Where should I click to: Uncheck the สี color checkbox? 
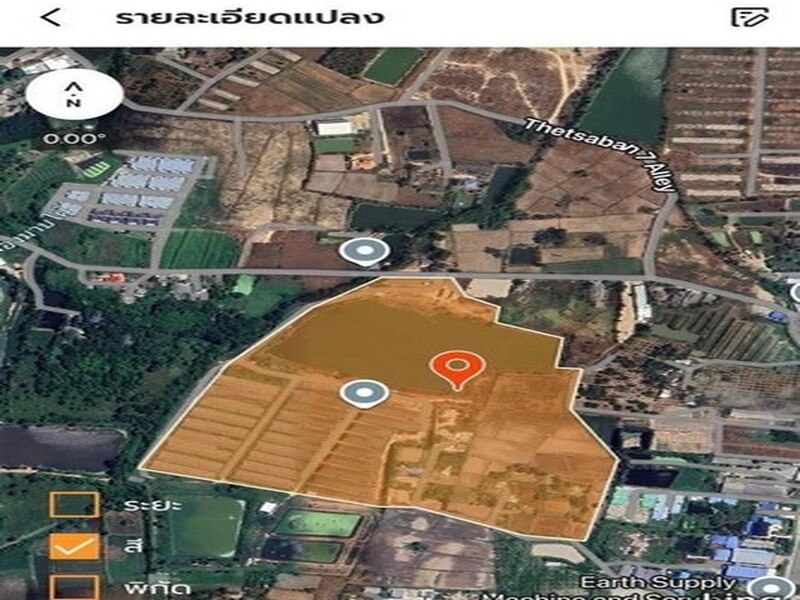click(75, 546)
